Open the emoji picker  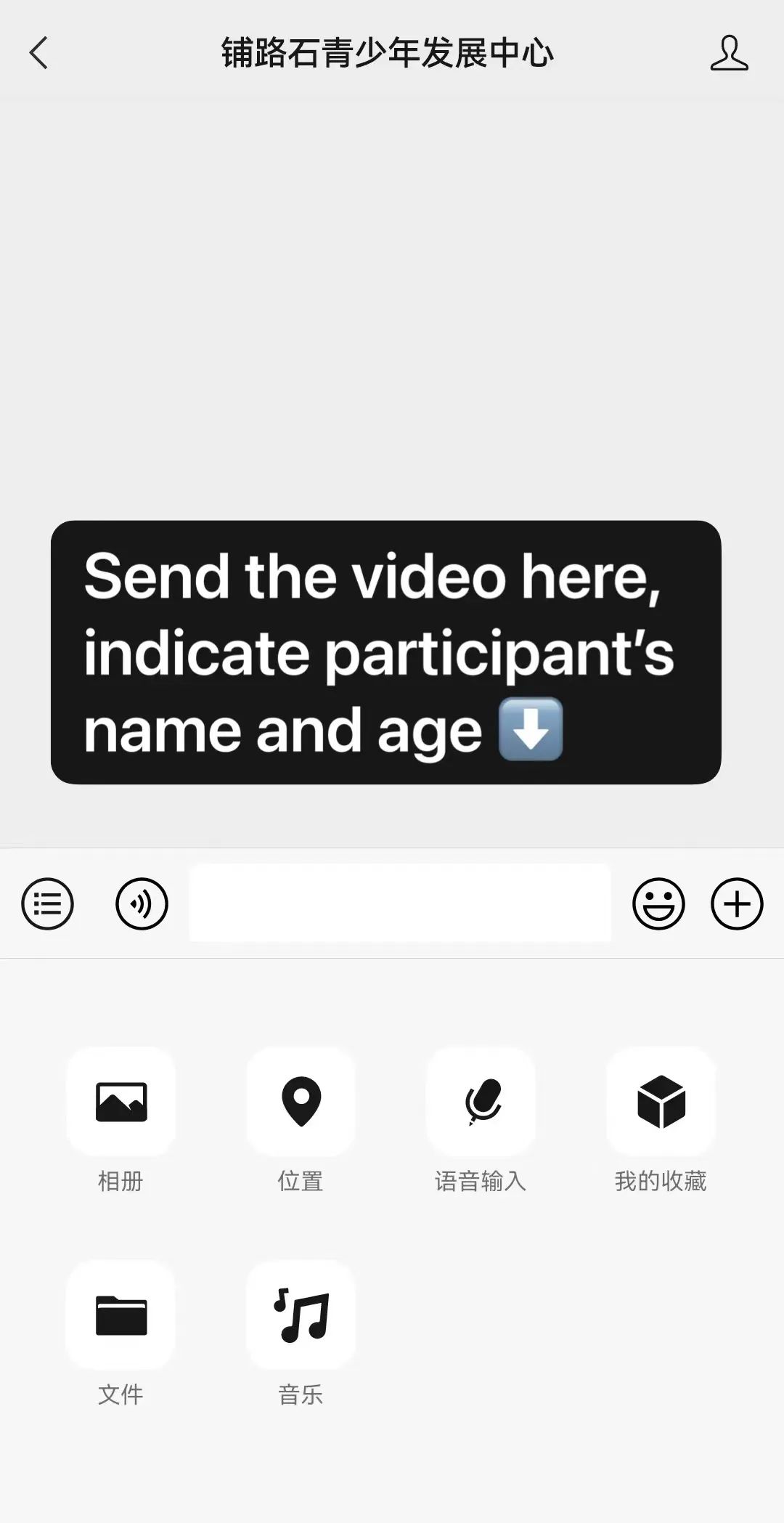pos(658,903)
